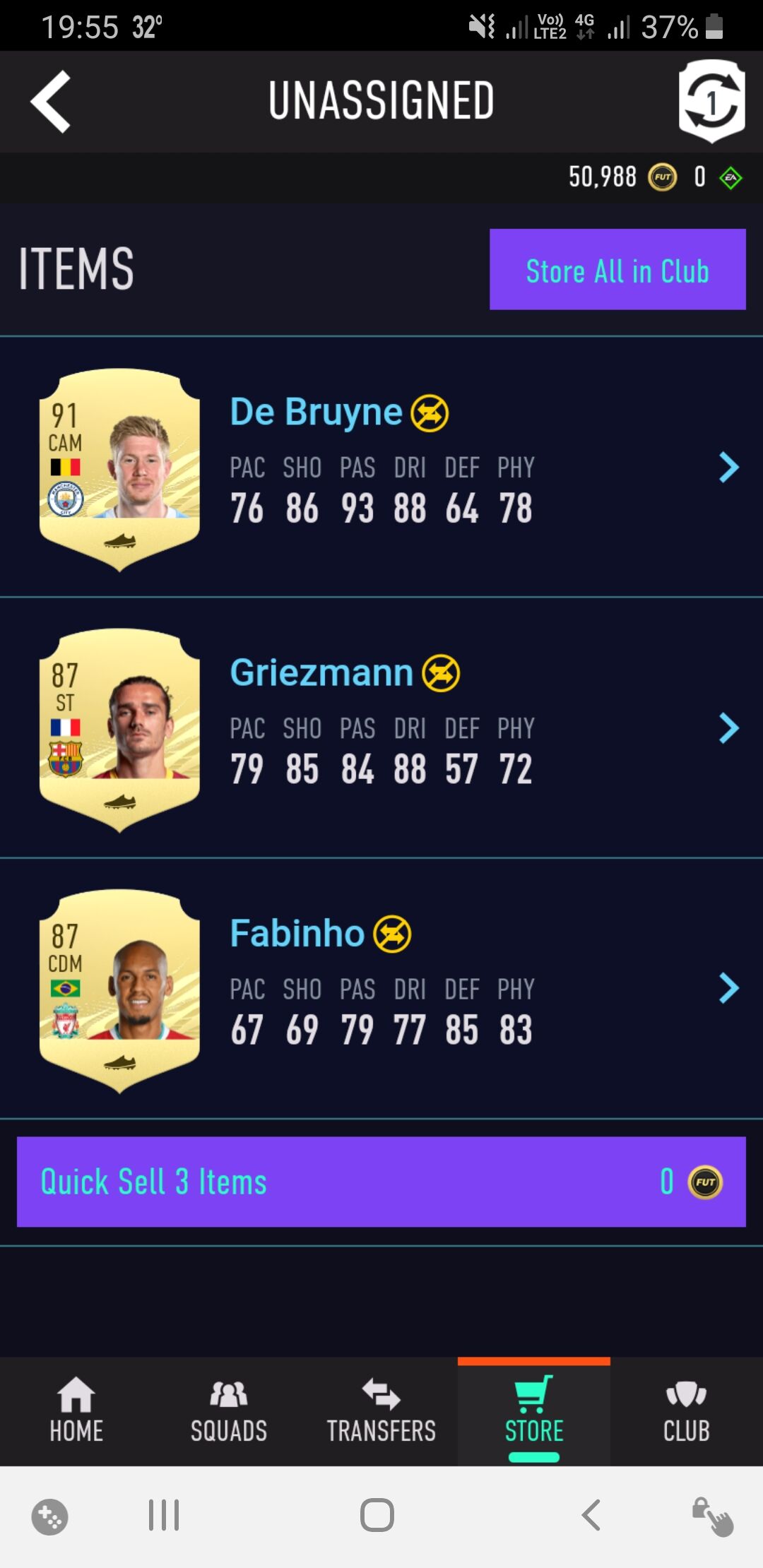Viewport: 763px width, 1568px height.
Task: Tap the system home button
Action: (x=377, y=1515)
